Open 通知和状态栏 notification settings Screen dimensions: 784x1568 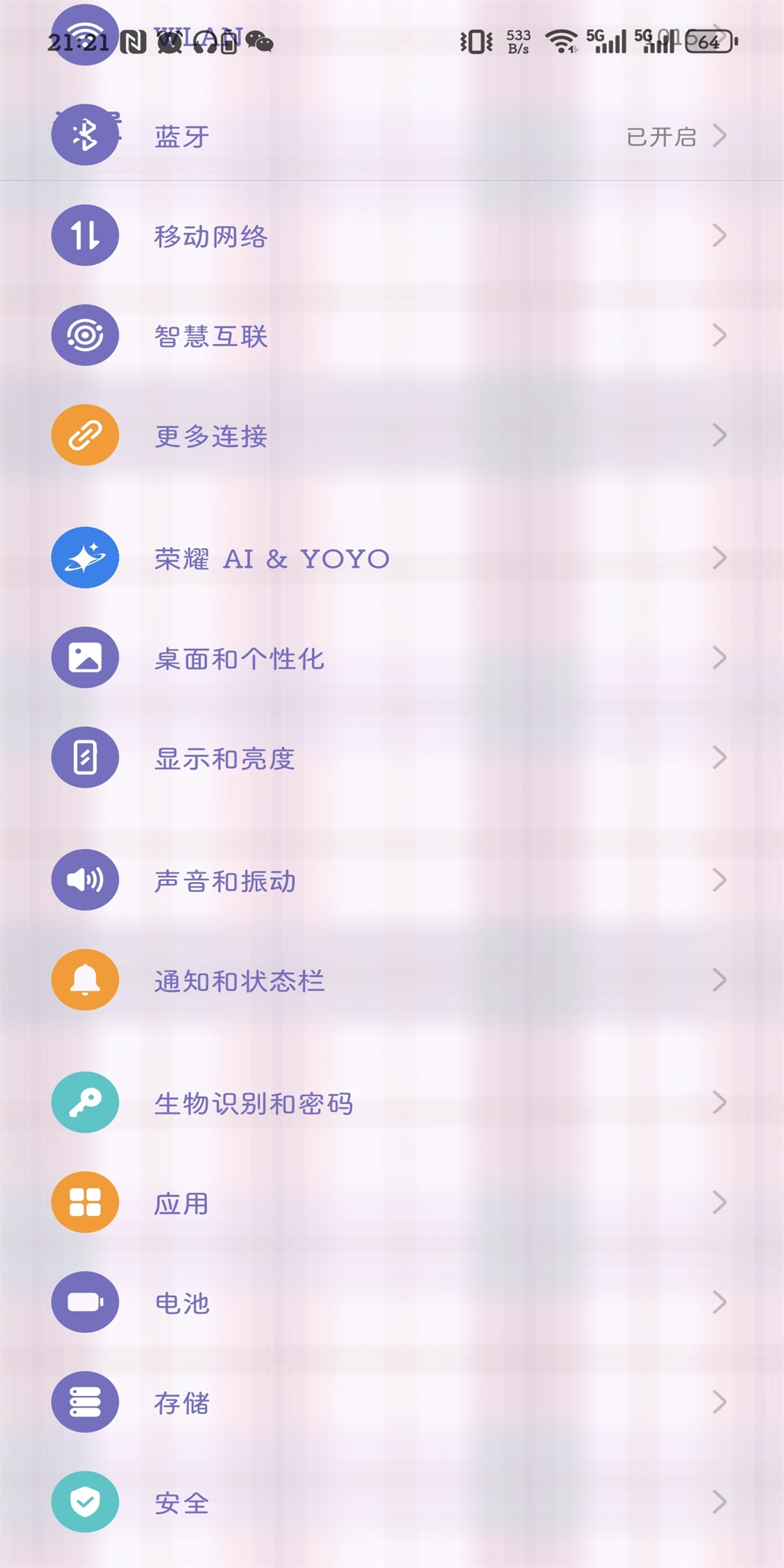(392, 981)
